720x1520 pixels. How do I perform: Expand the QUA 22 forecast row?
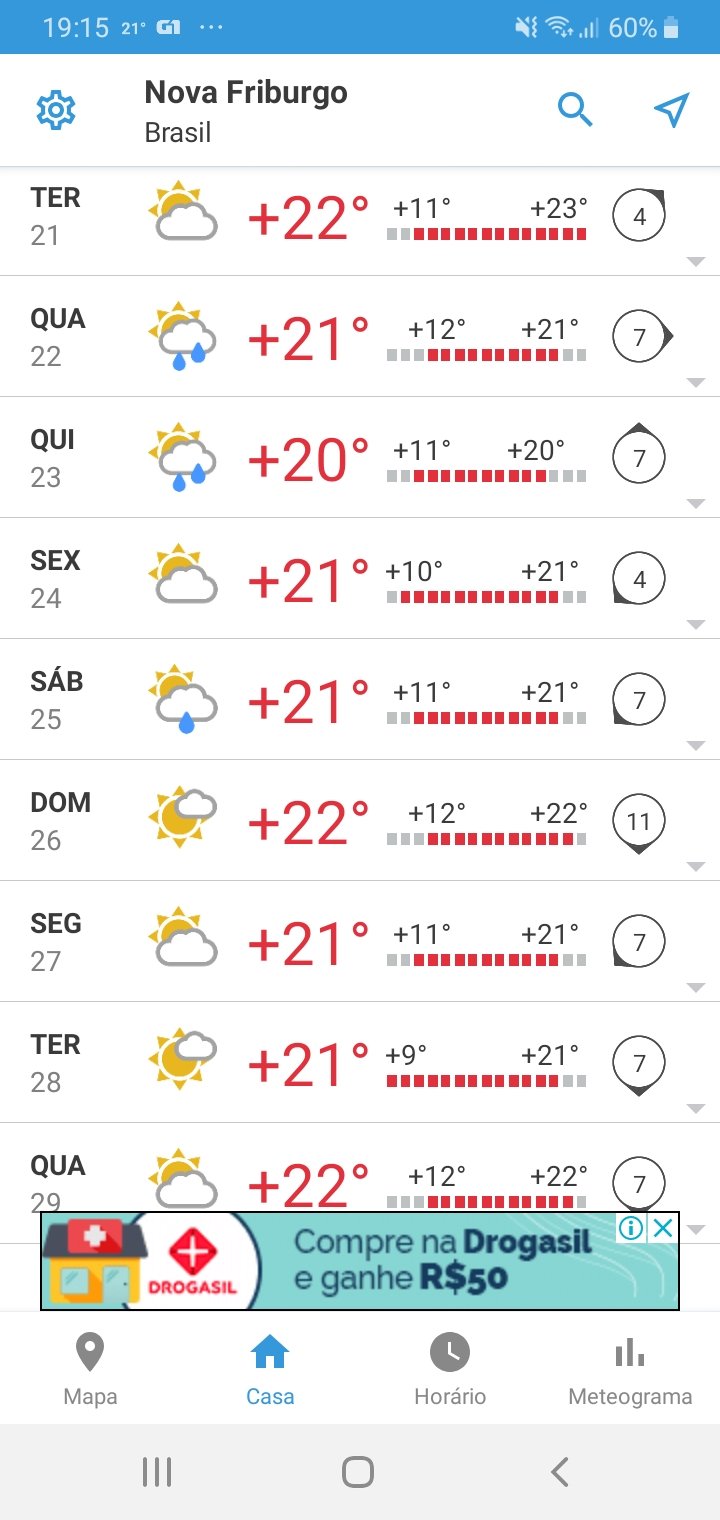[x=360, y=336]
